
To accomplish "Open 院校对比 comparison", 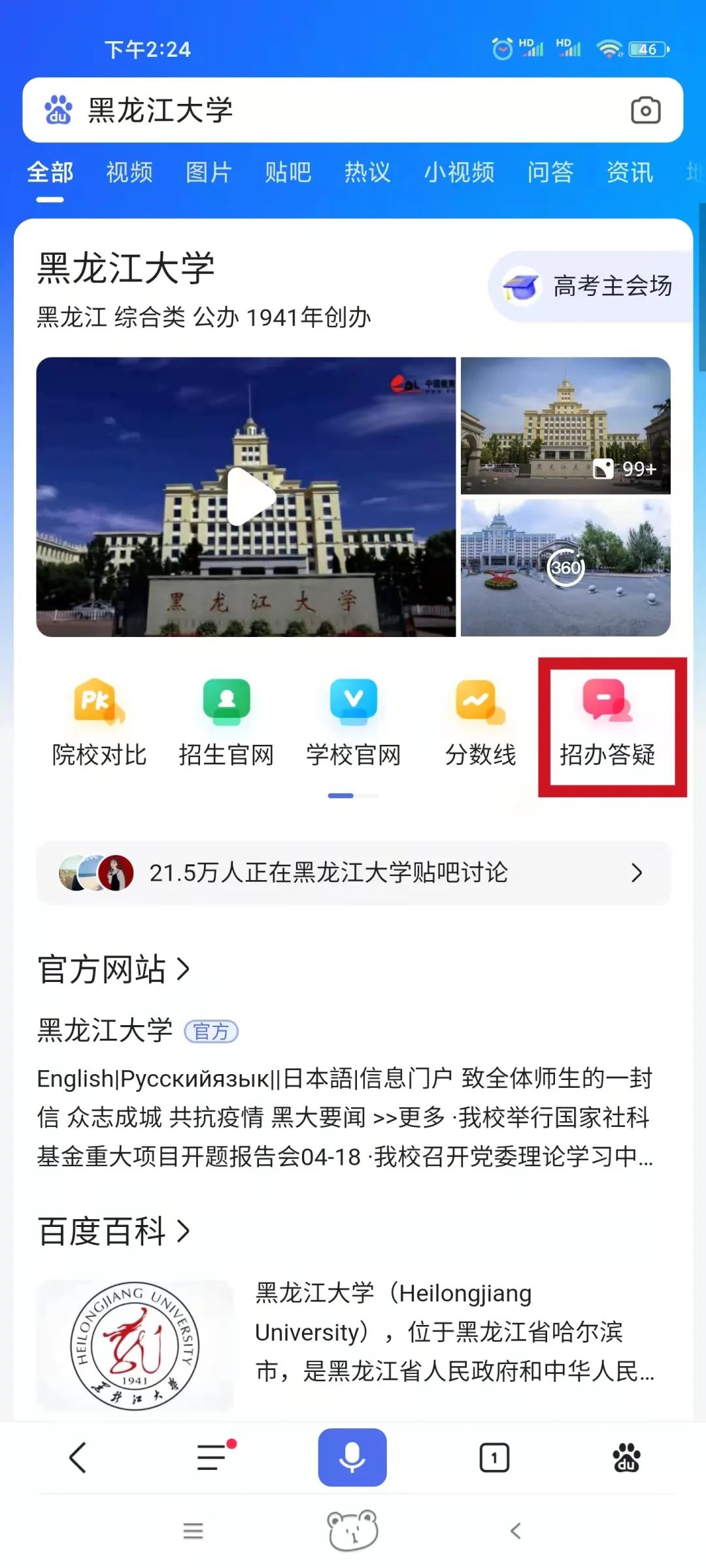I will (x=99, y=723).
